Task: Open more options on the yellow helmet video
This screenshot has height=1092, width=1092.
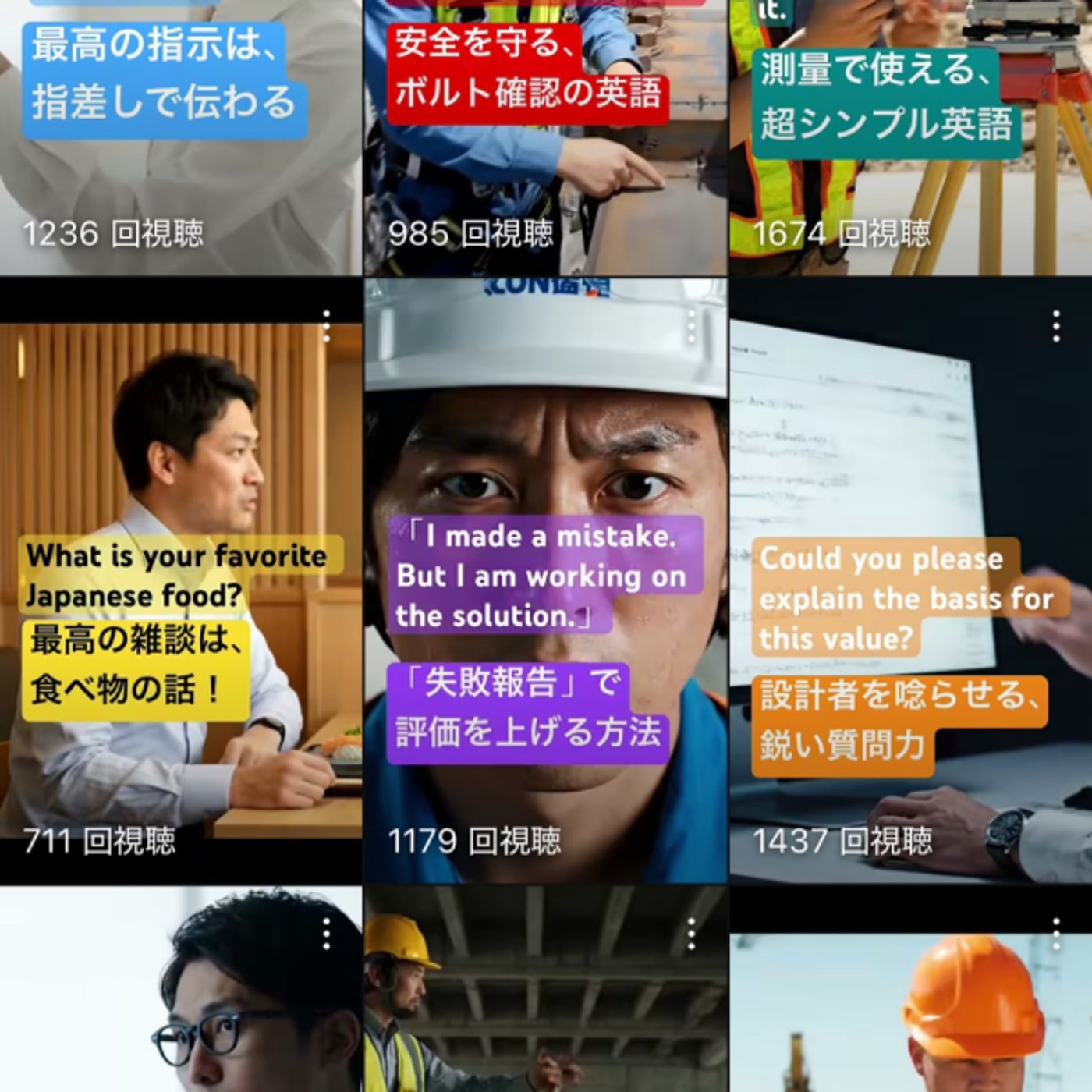Action: pyautogui.click(x=691, y=934)
